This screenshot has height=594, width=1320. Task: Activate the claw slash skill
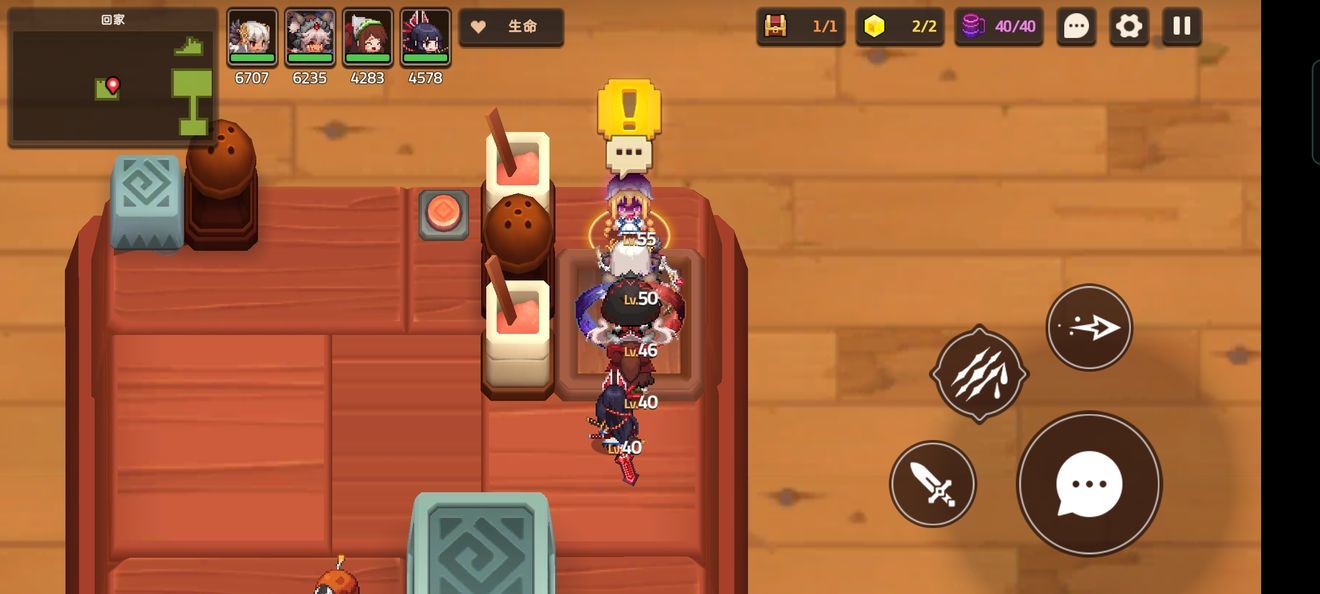click(x=979, y=375)
